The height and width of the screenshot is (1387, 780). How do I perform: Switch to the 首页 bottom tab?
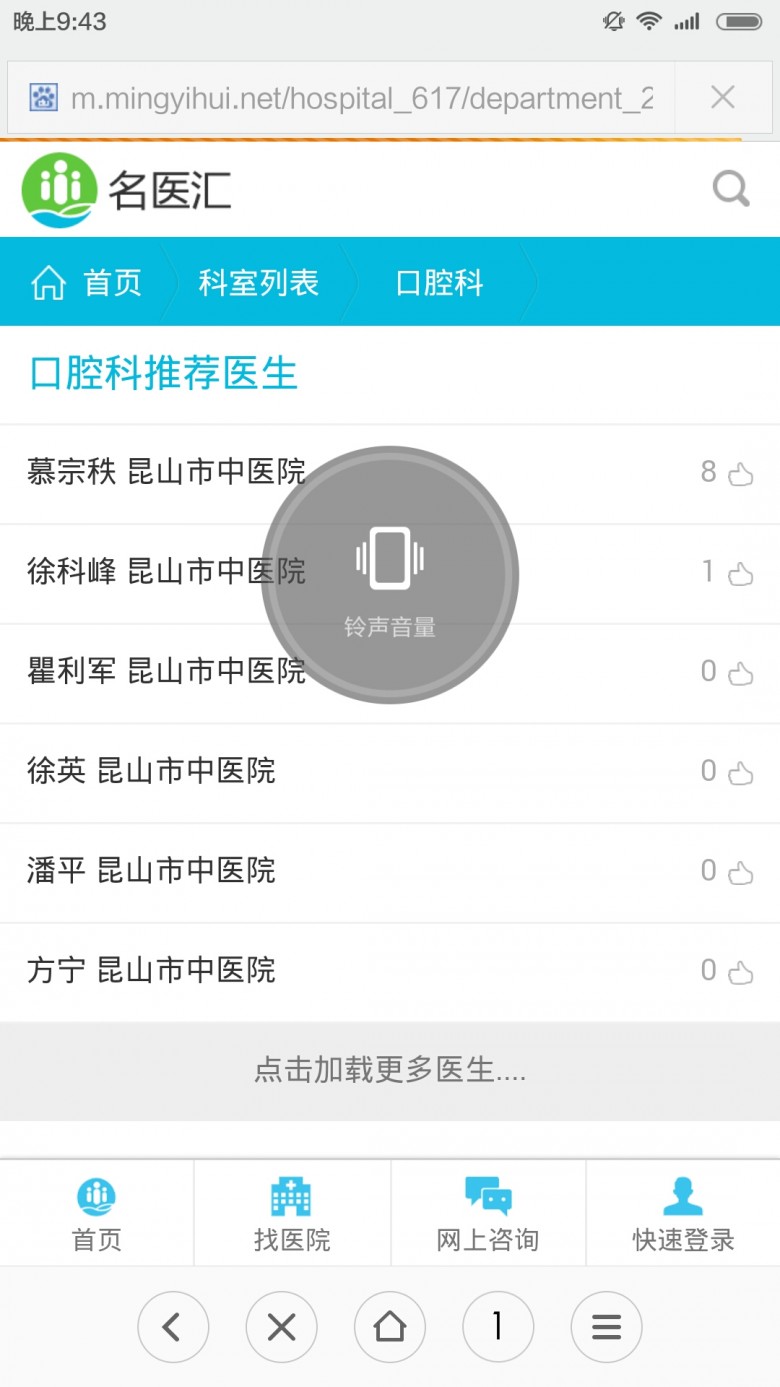[x=97, y=1214]
